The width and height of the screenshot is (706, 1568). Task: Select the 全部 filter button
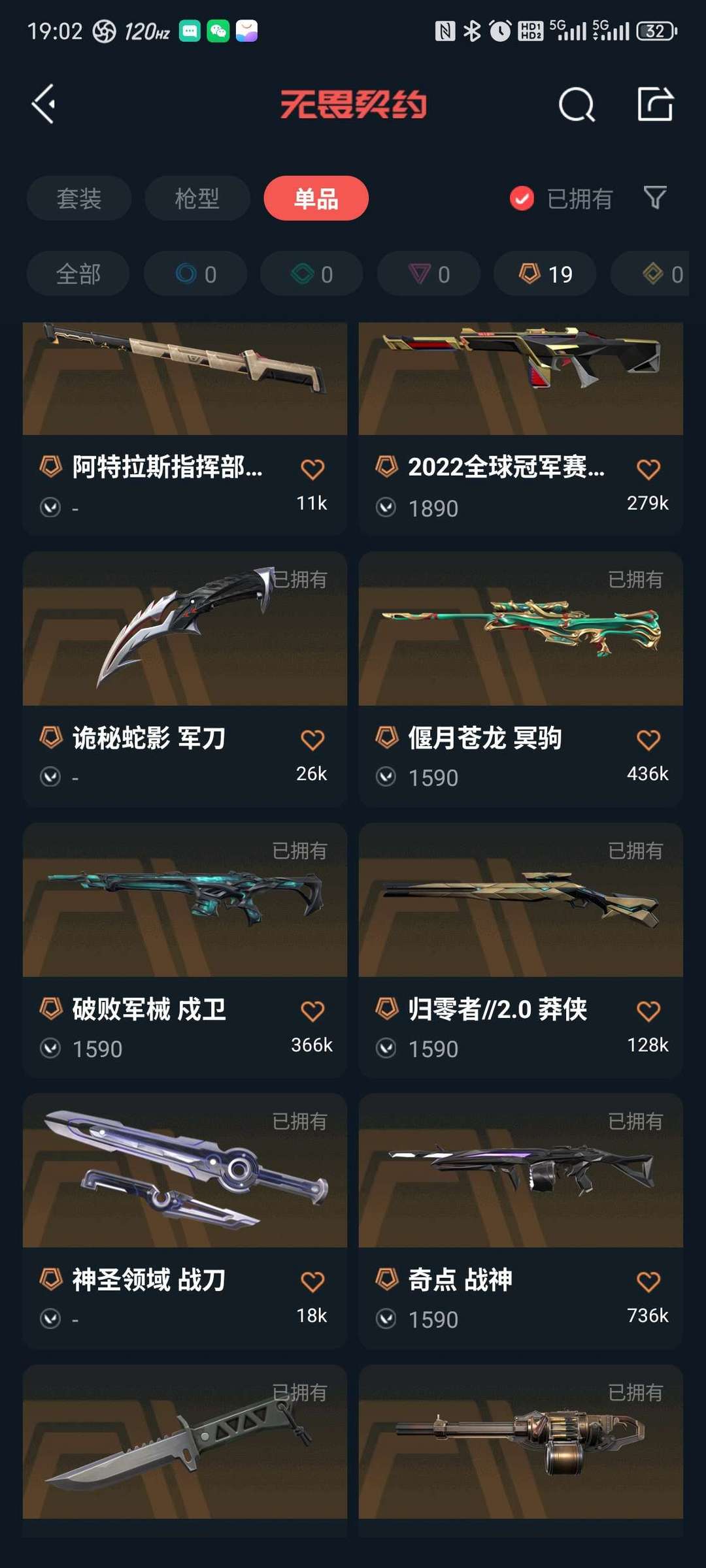coord(77,274)
